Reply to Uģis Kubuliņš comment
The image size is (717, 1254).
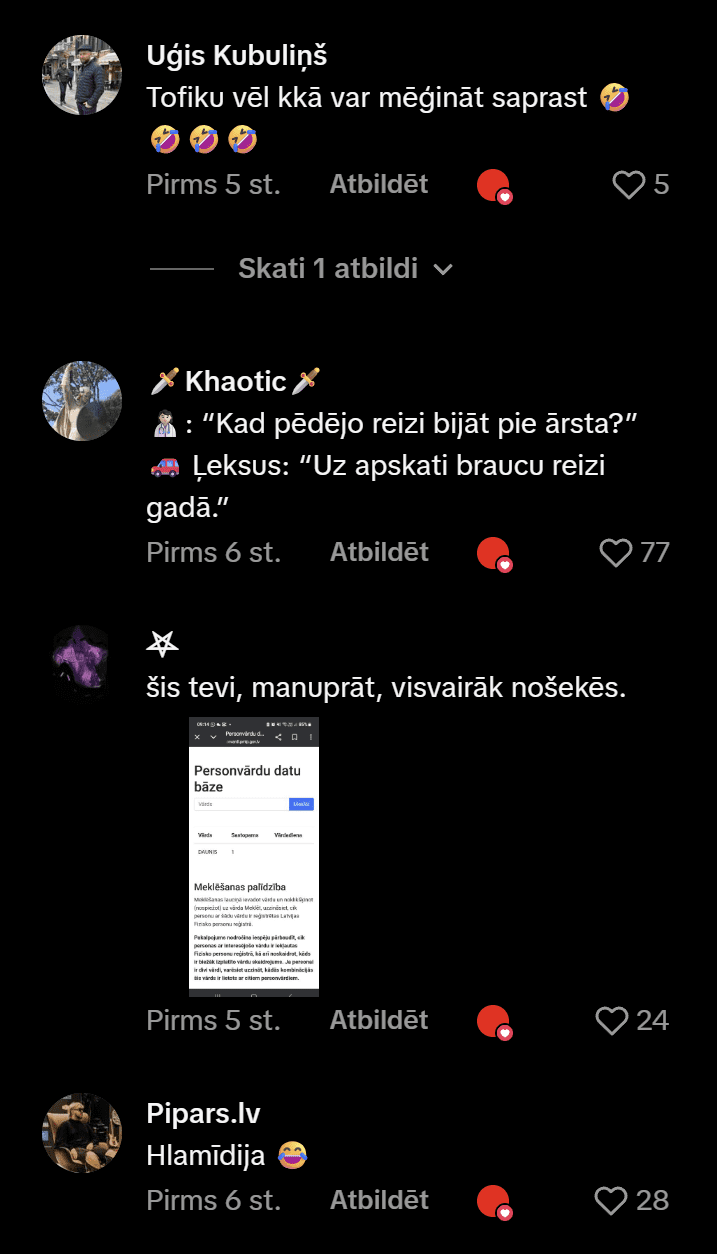pos(378,185)
